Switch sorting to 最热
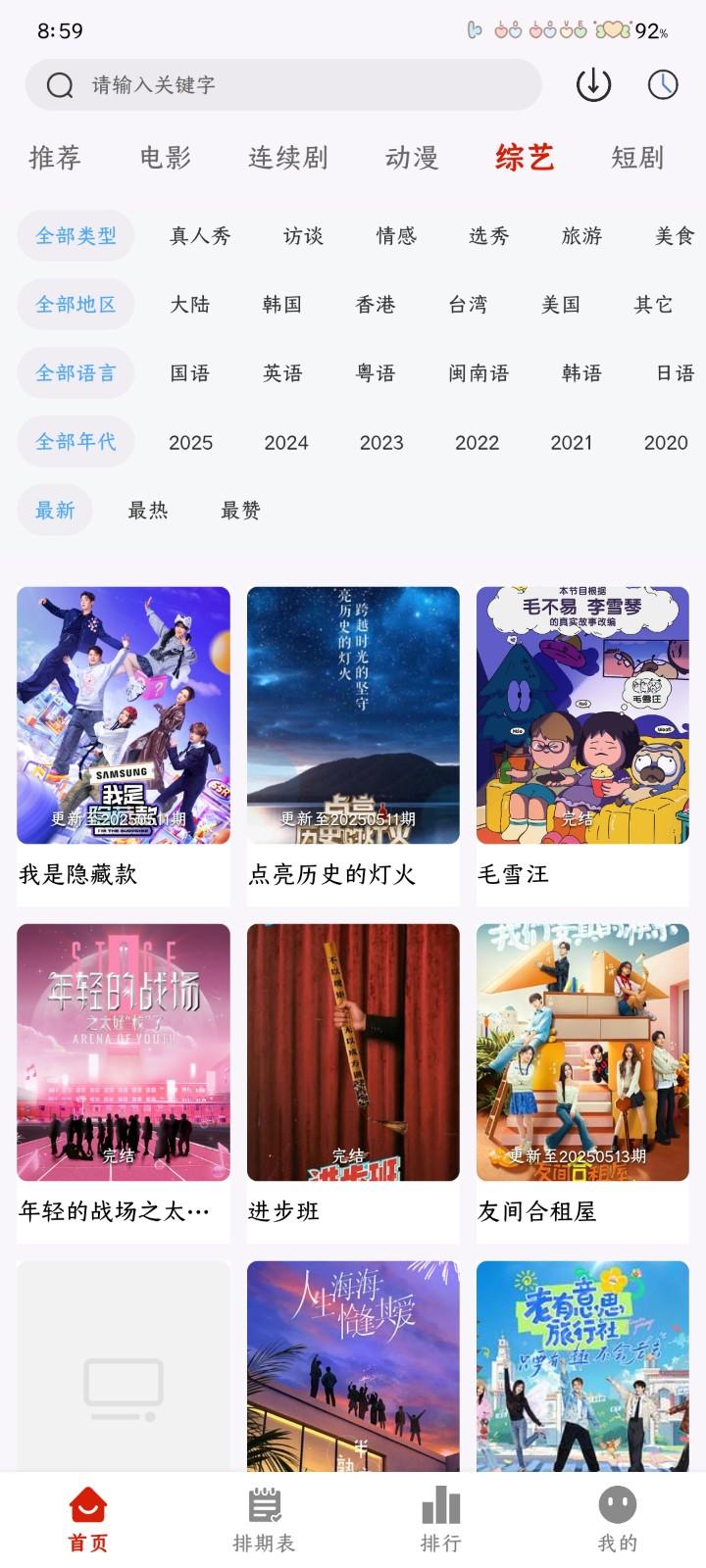This screenshot has width=706, height=1568. pos(147,510)
